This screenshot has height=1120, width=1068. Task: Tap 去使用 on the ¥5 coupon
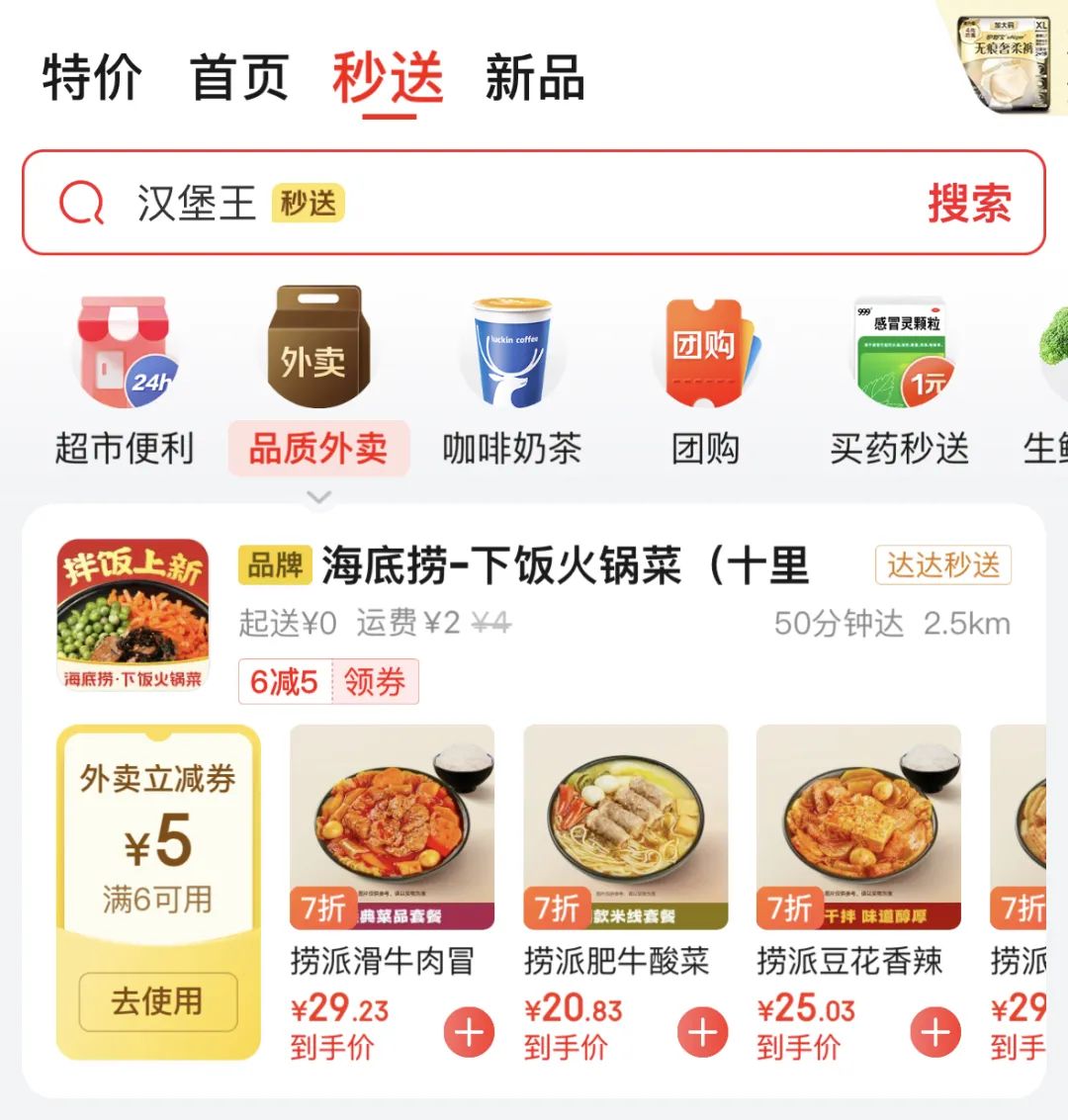pos(158,1001)
